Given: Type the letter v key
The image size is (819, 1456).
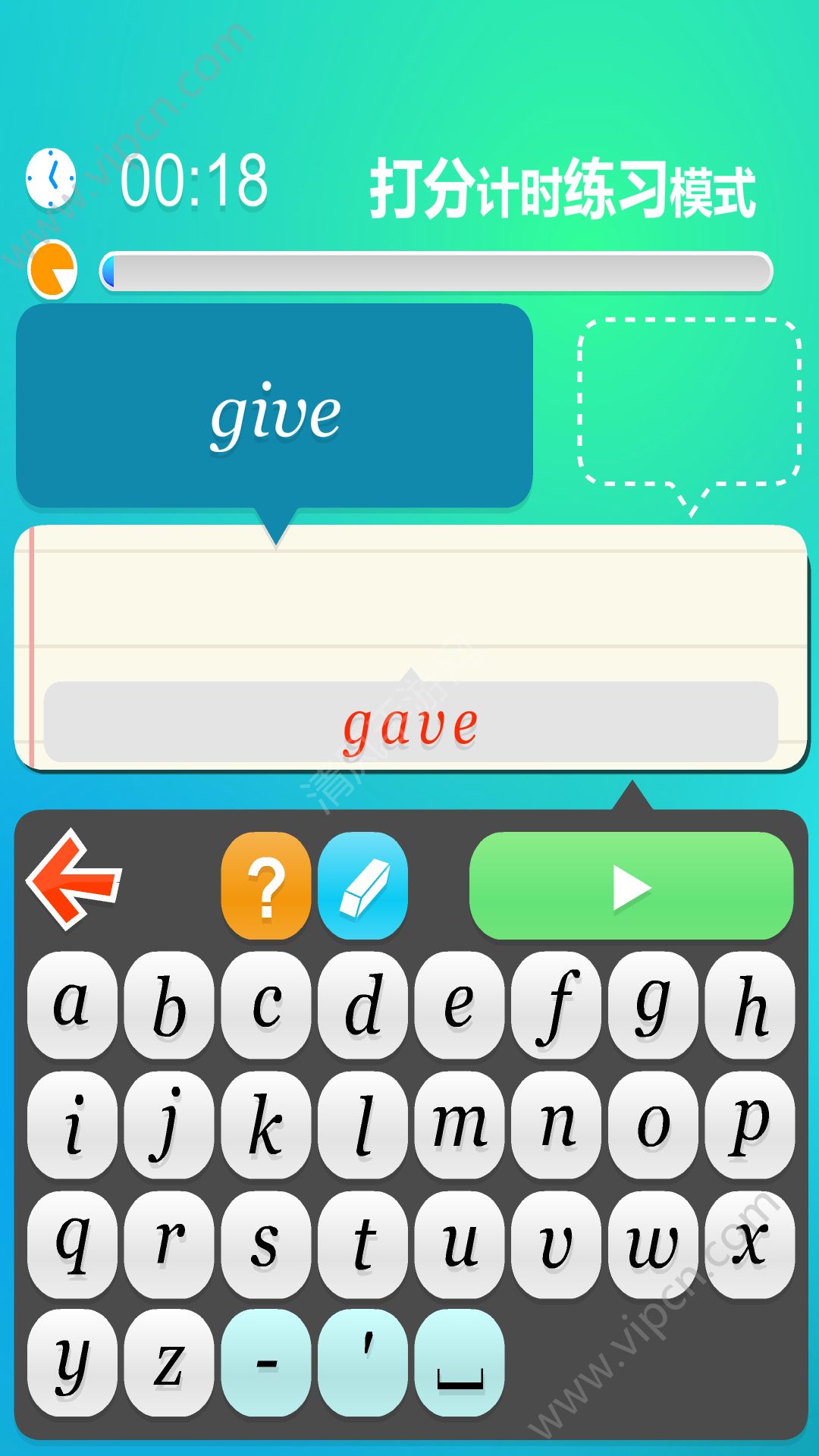Looking at the screenshot, I should click(556, 1245).
